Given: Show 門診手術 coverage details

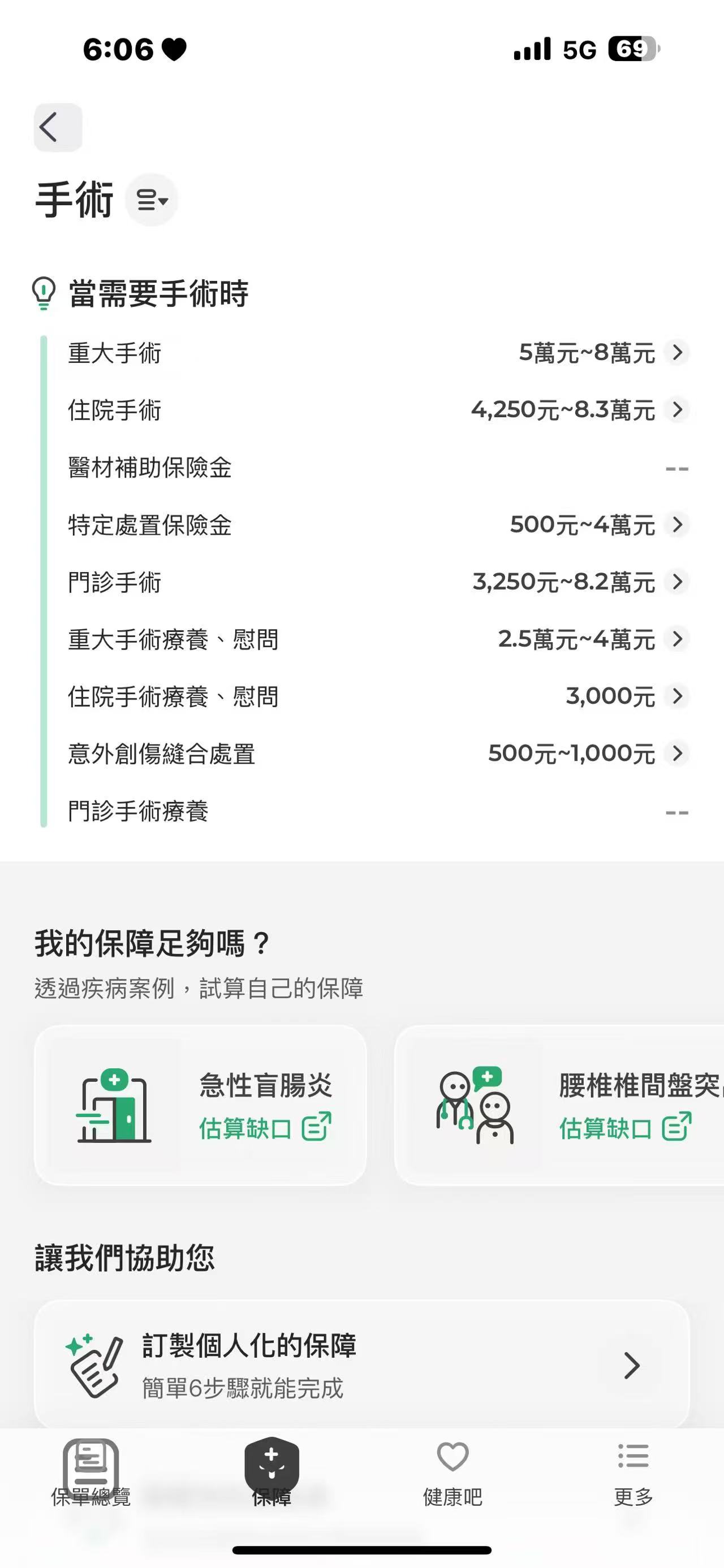Looking at the screenshot, I should (676, 582).
